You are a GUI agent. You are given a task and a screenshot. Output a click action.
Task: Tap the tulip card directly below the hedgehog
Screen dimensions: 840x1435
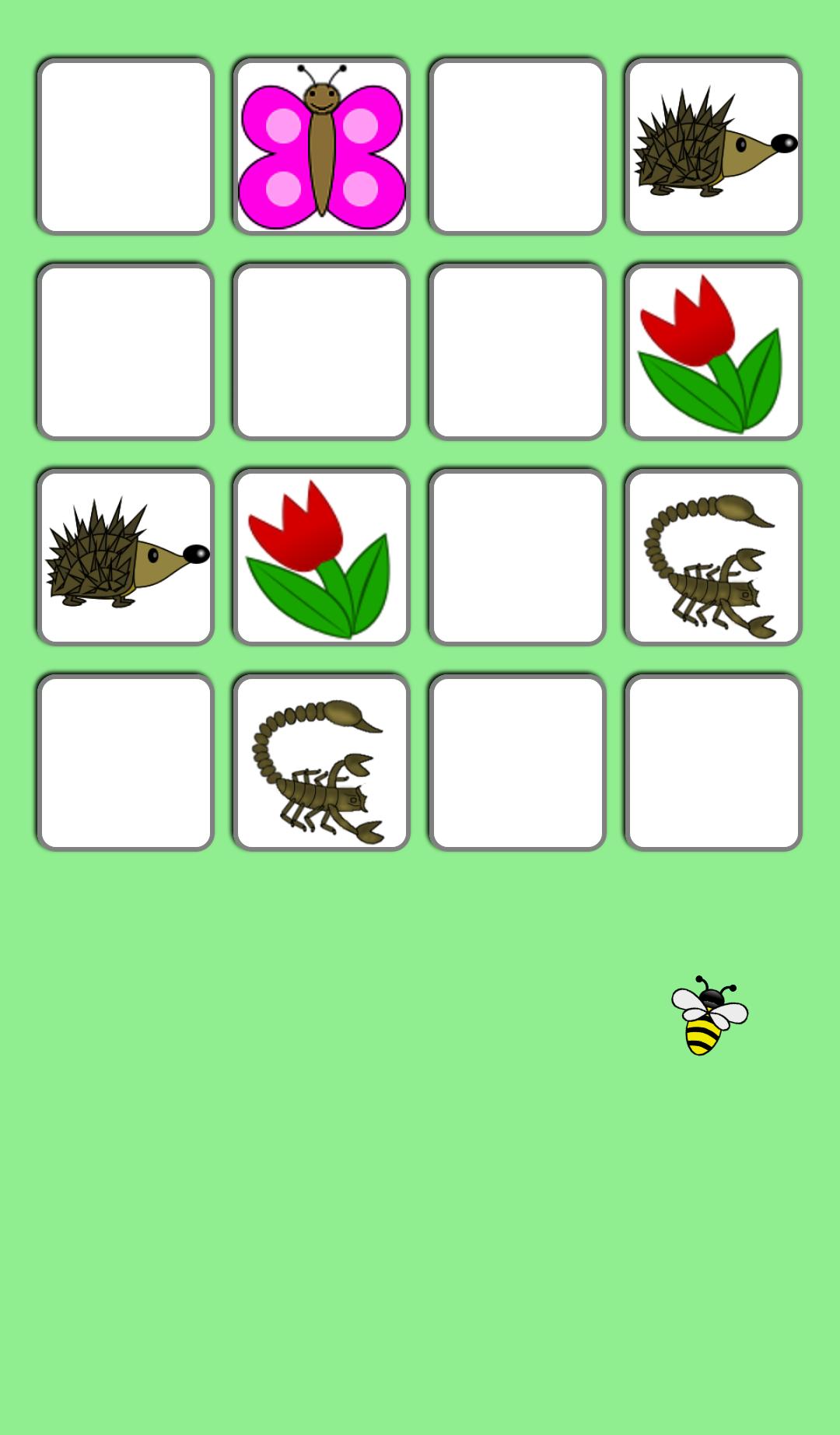pos(713,352)
